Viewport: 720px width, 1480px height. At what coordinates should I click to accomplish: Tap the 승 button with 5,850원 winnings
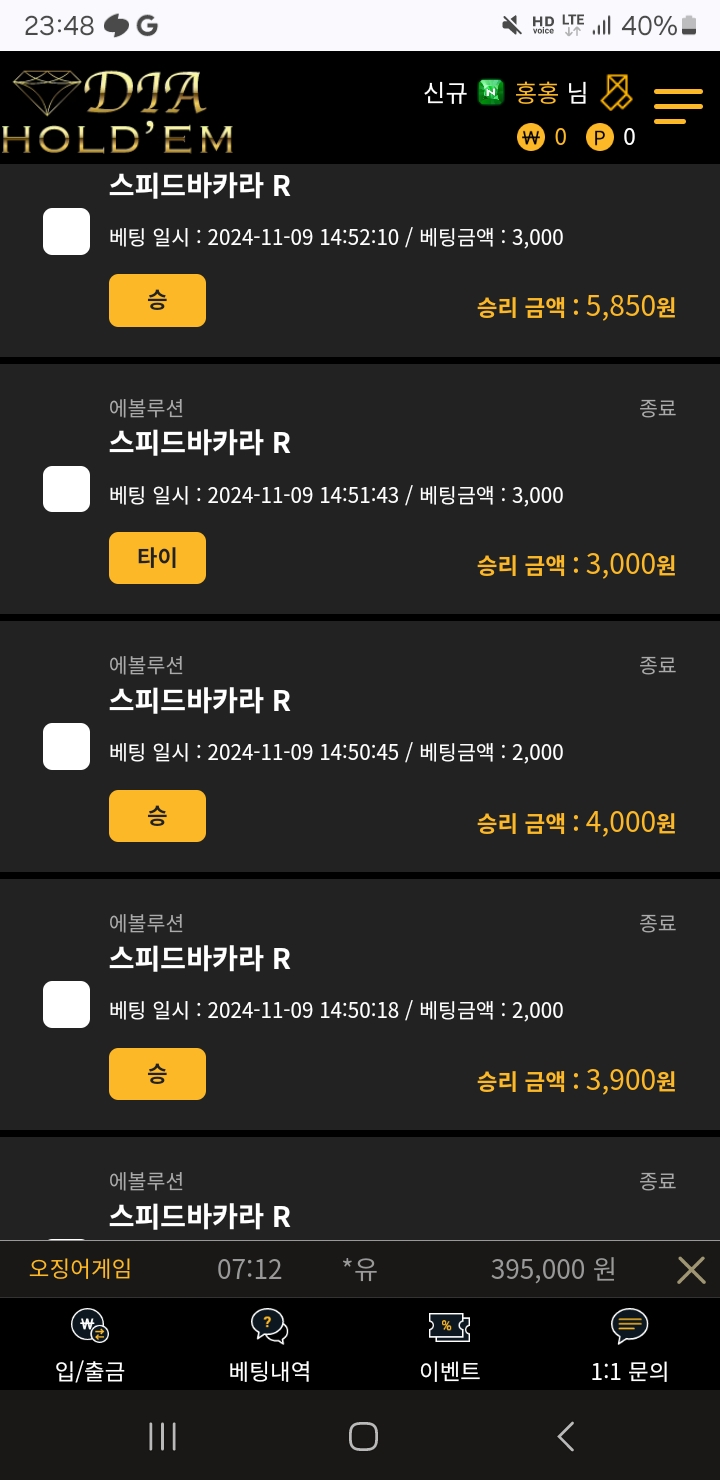(x=157, y=300)
